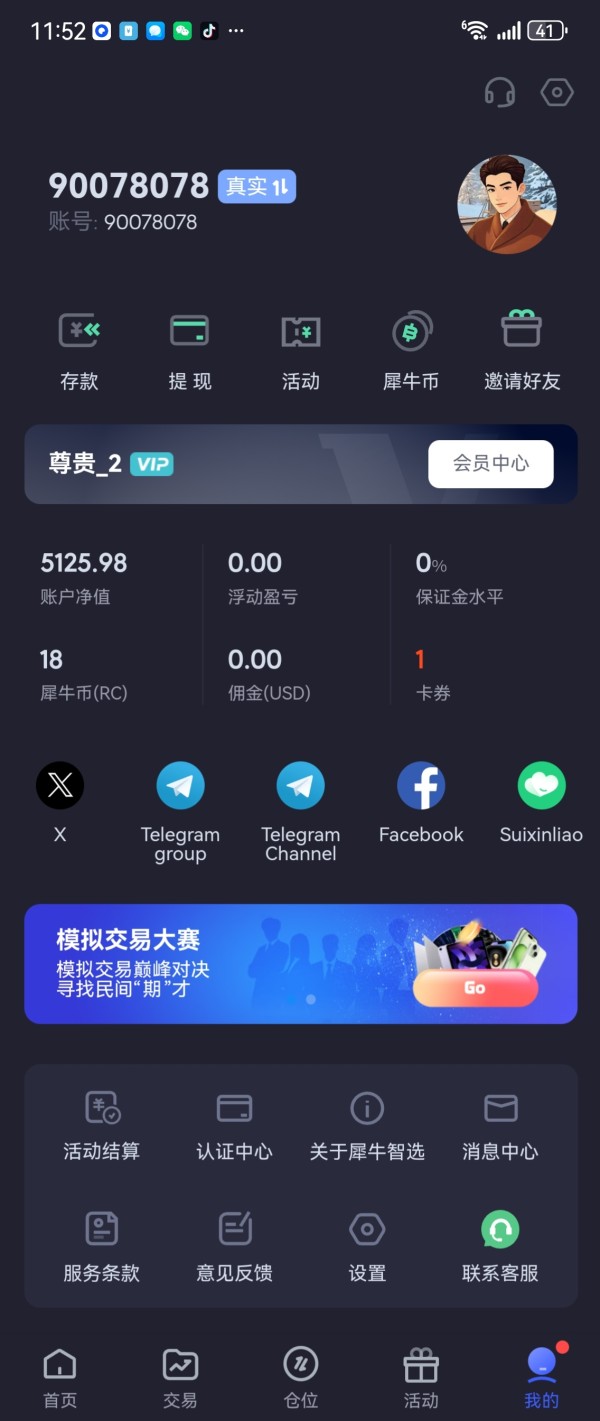600x1421 pixels.
Task: Tap Go on 模拟交易大赛 banner
Action: click(x=475, y=987)
